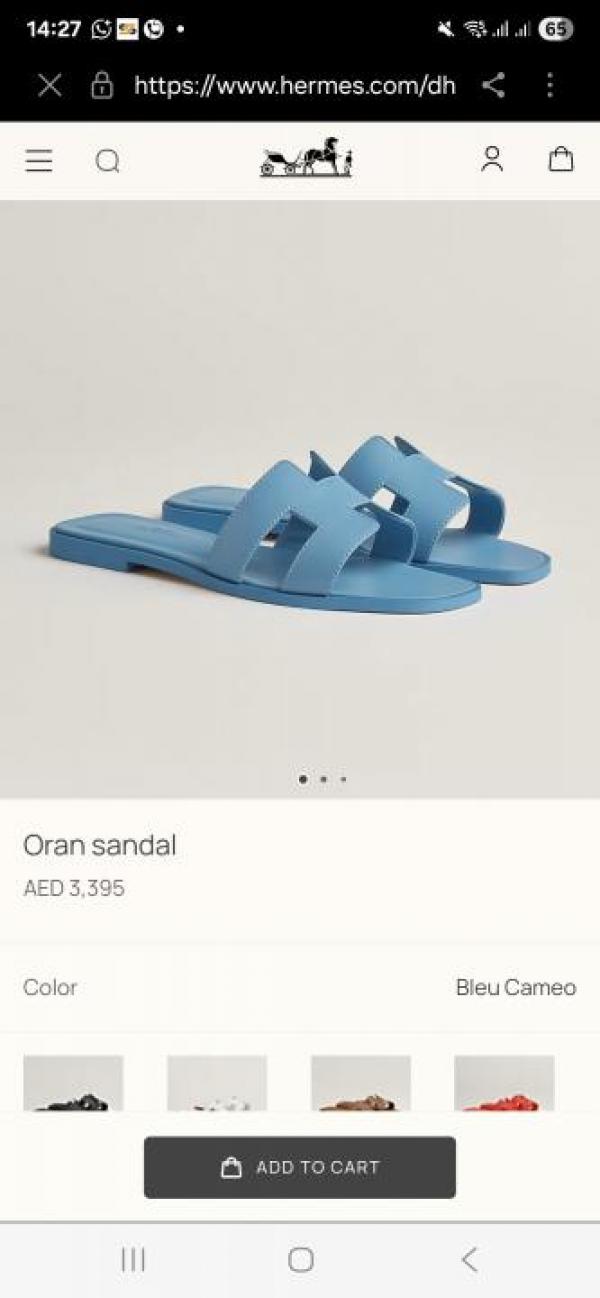Image resolution: width=600 pixels, height=1298 pixels.
Task: Go to the Hermès carriage logo home
Action: (306, 160)
